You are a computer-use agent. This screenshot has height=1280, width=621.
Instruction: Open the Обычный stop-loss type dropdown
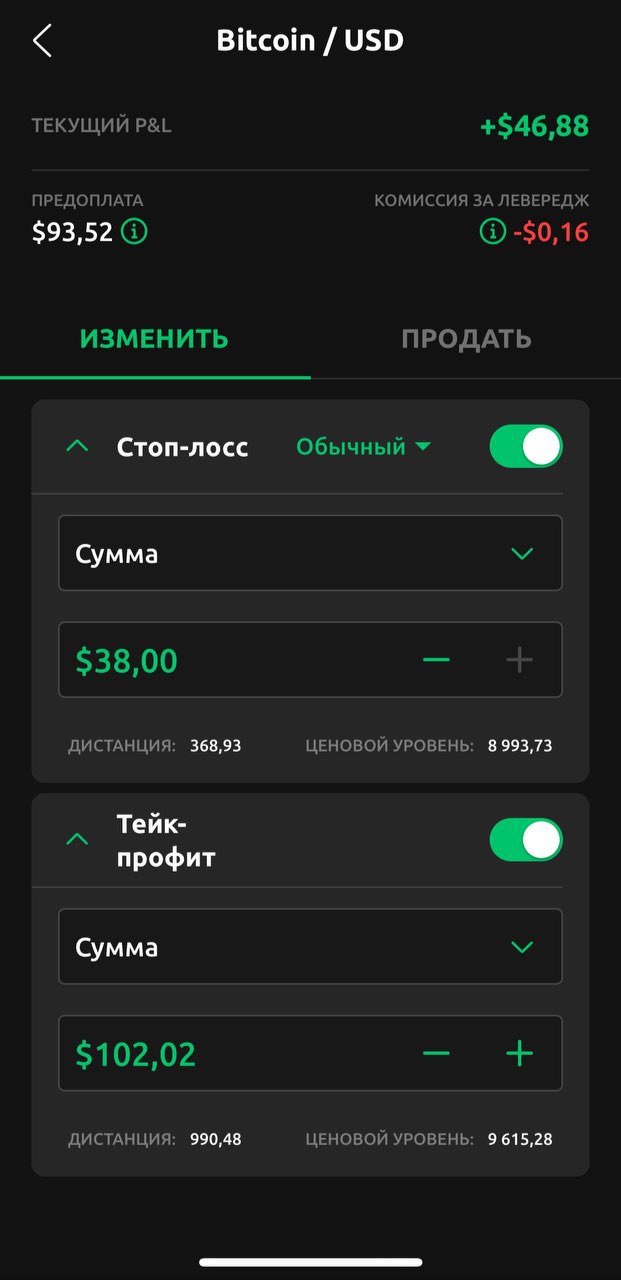pos(364,446)
